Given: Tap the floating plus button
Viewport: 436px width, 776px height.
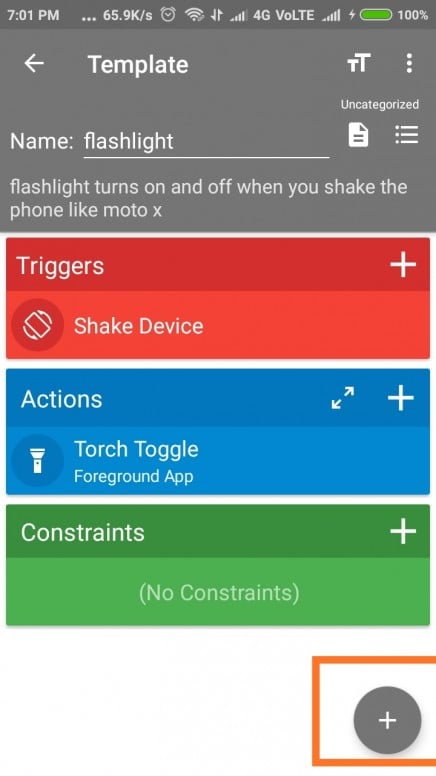Looking at the screenshot, I should pyautogui.click(x=387, y=720).
